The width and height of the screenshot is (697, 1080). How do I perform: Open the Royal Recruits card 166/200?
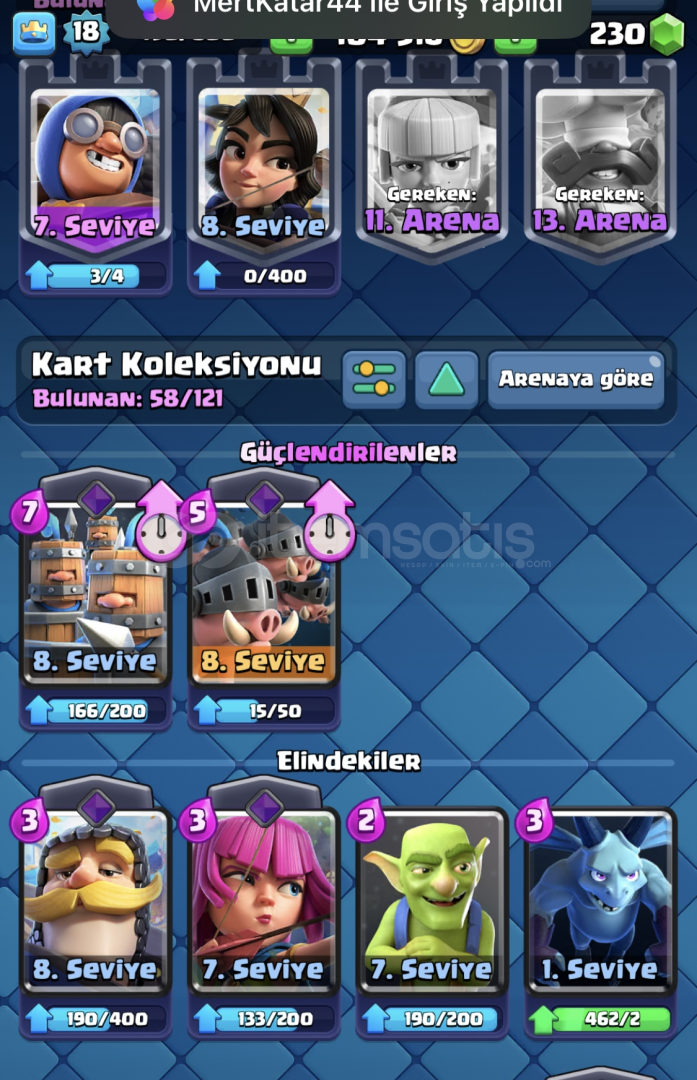(96, 590)
